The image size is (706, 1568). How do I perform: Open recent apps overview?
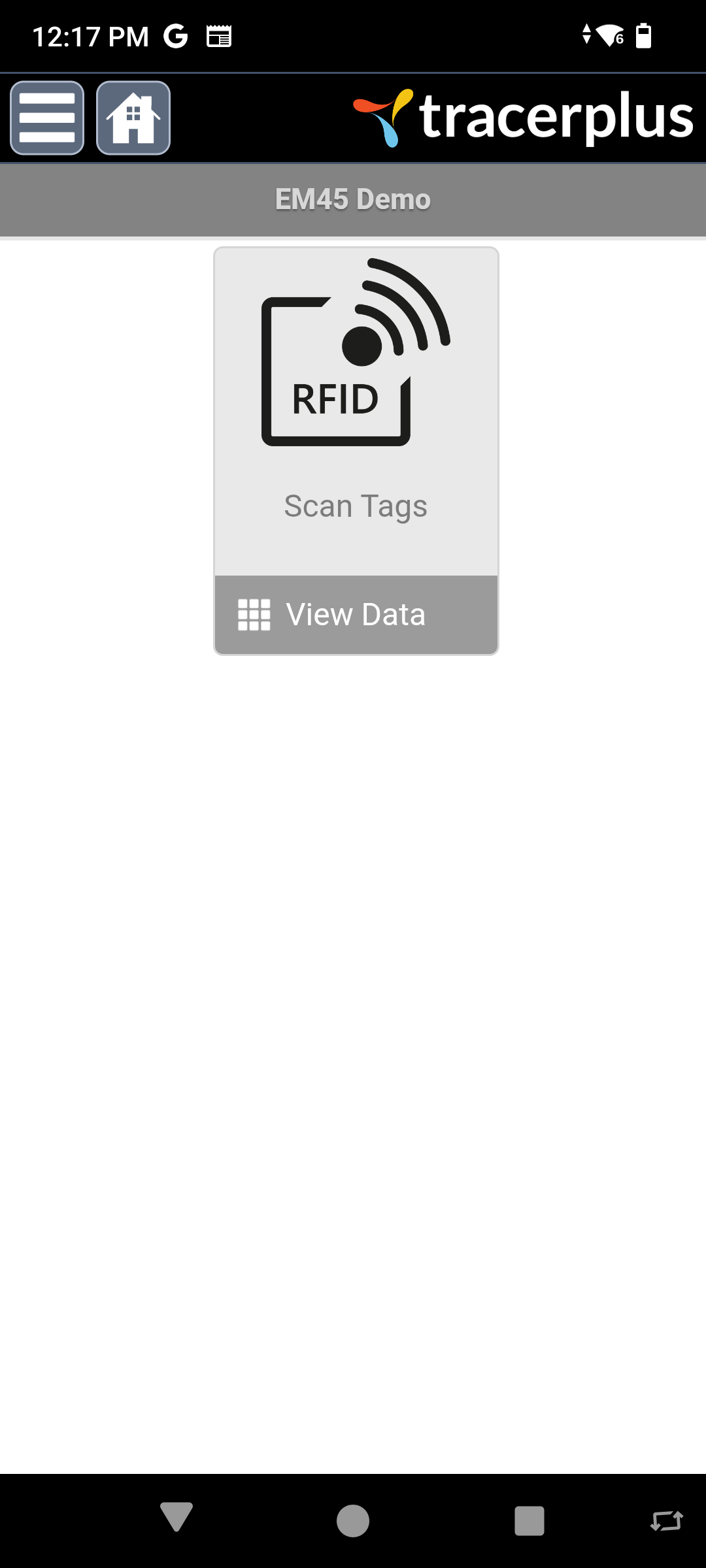point(529,1521)
